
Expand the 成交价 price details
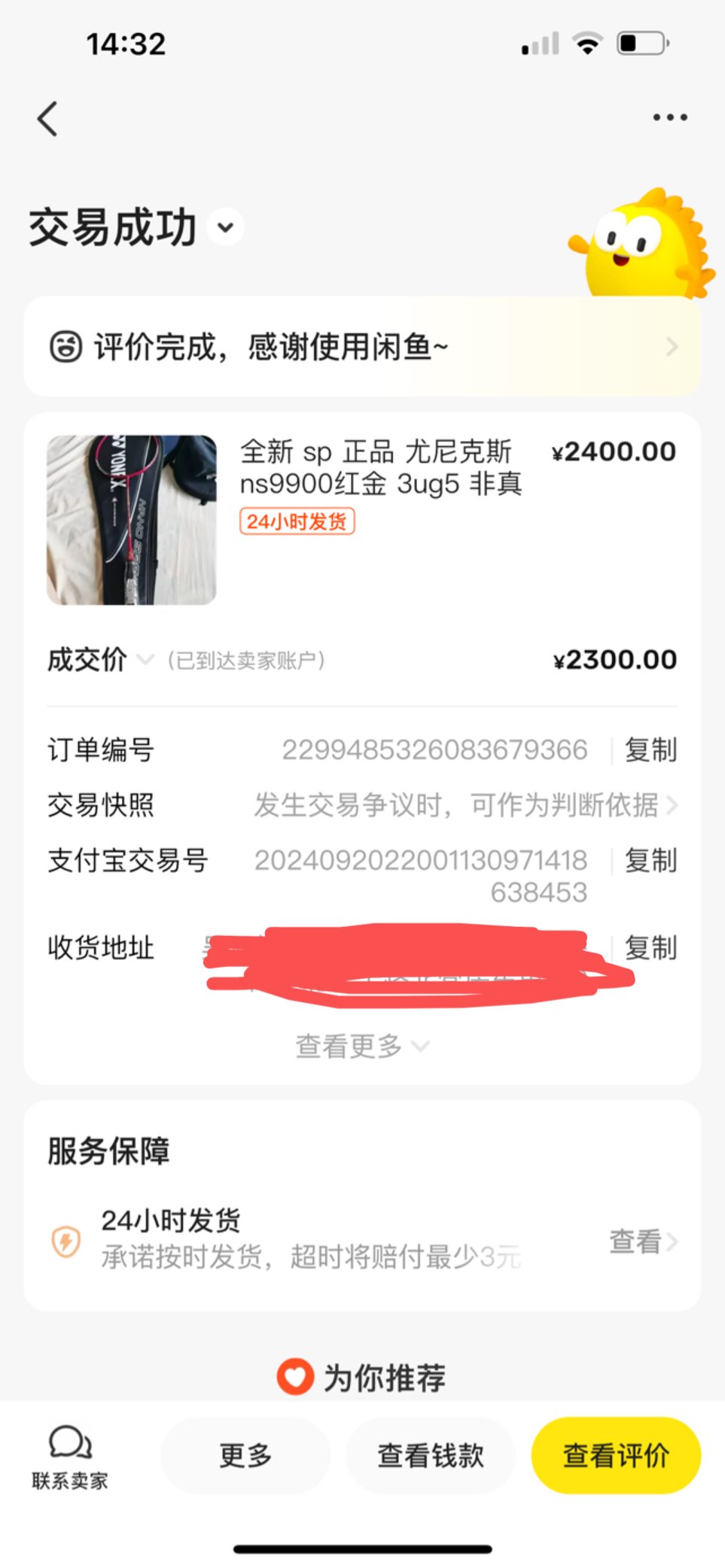click(x=144, y=660)
